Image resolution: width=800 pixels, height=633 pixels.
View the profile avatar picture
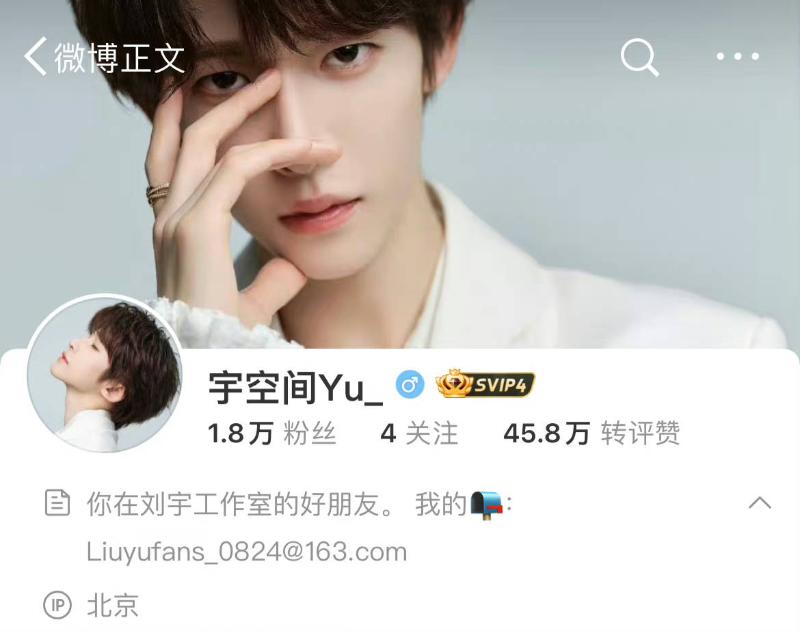(x=105, y=374)
